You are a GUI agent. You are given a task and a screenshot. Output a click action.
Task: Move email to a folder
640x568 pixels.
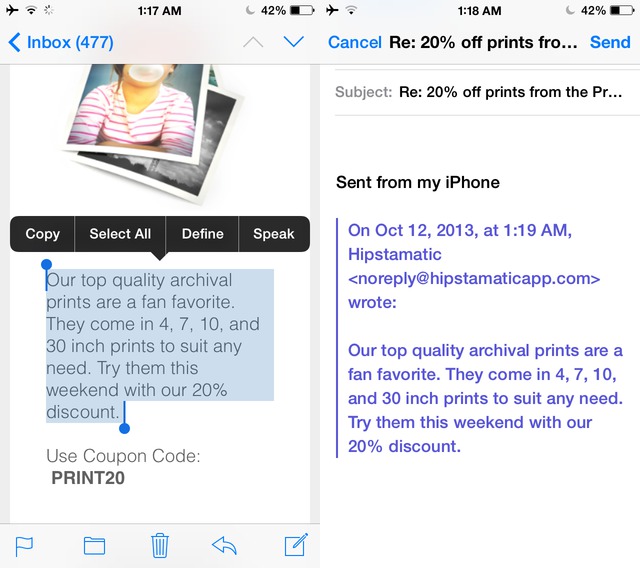94,545
